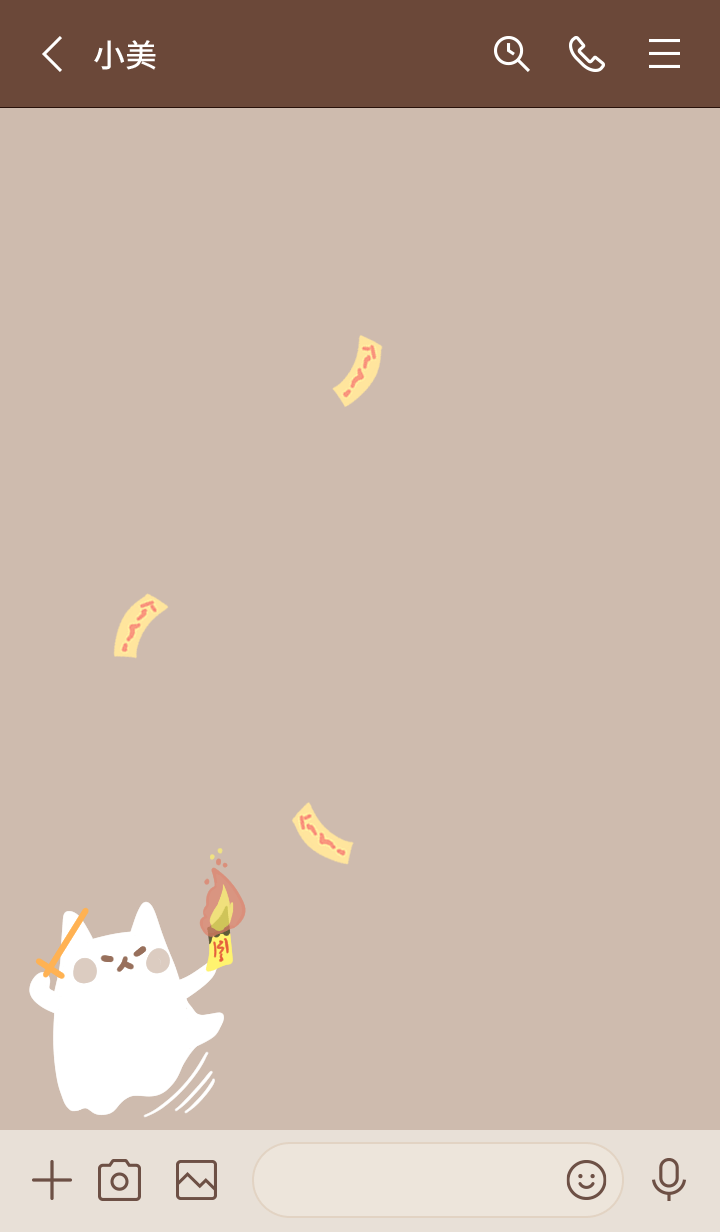Image resolution: width=720 pixels, height=1232 pixels.
Task: Record a voice message with the microphone
Action: tap(668, 1180)
